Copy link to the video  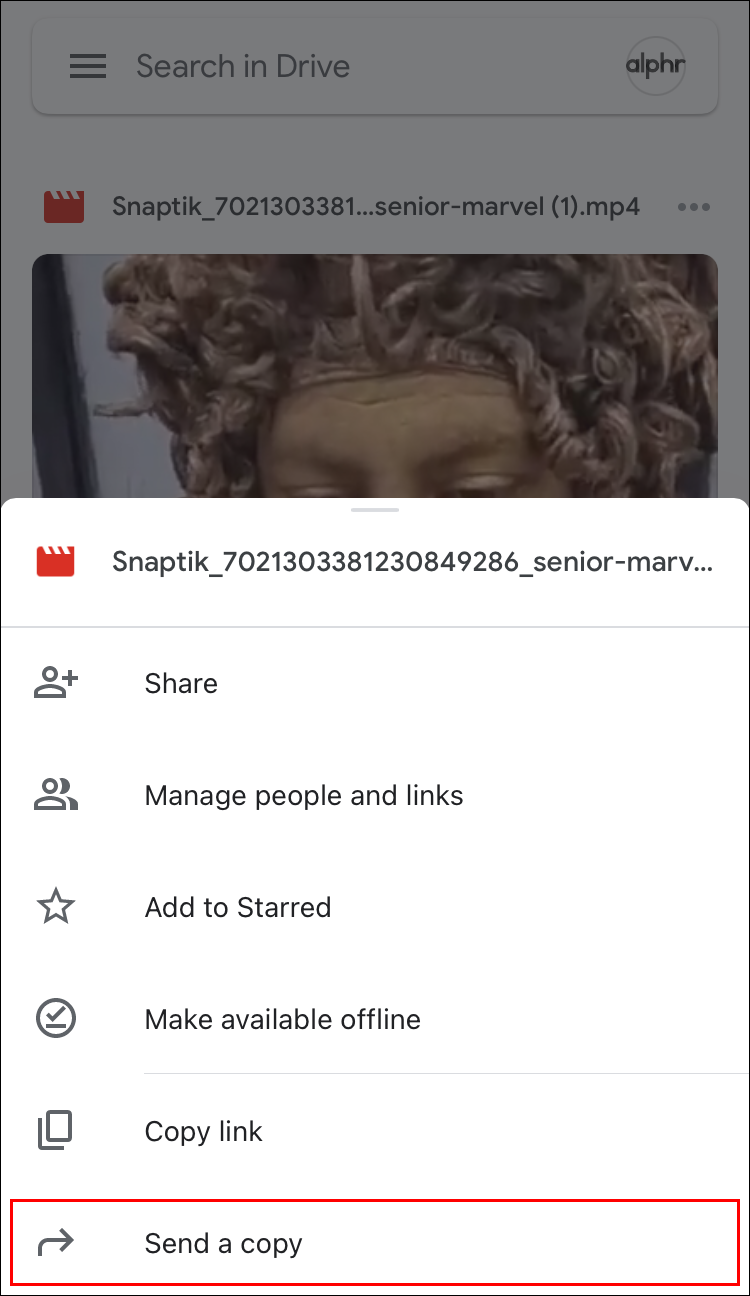(203, 1131)
